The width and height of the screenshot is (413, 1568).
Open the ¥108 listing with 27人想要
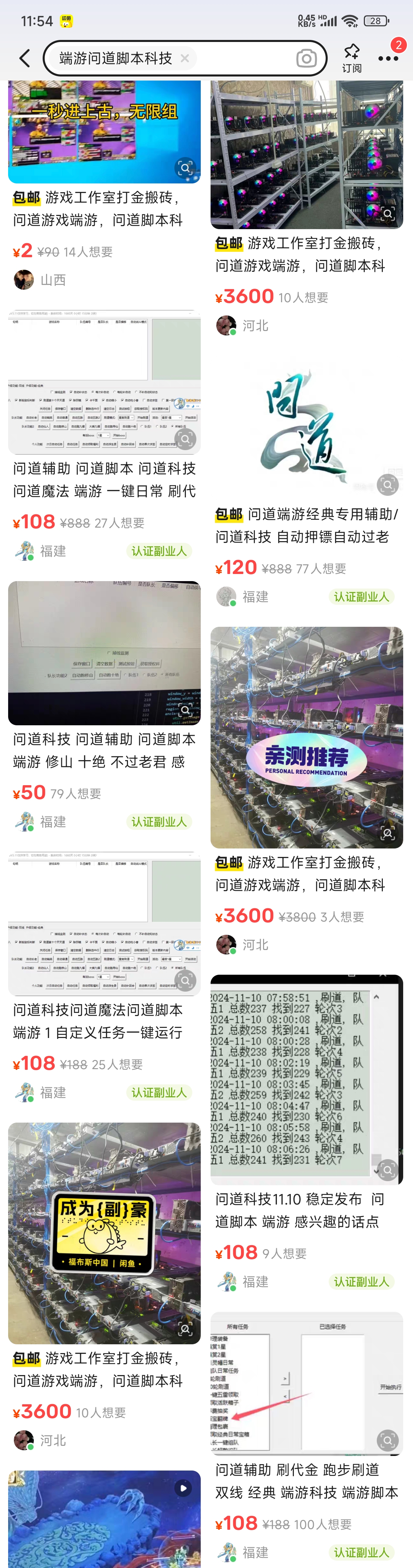point(104,479)
